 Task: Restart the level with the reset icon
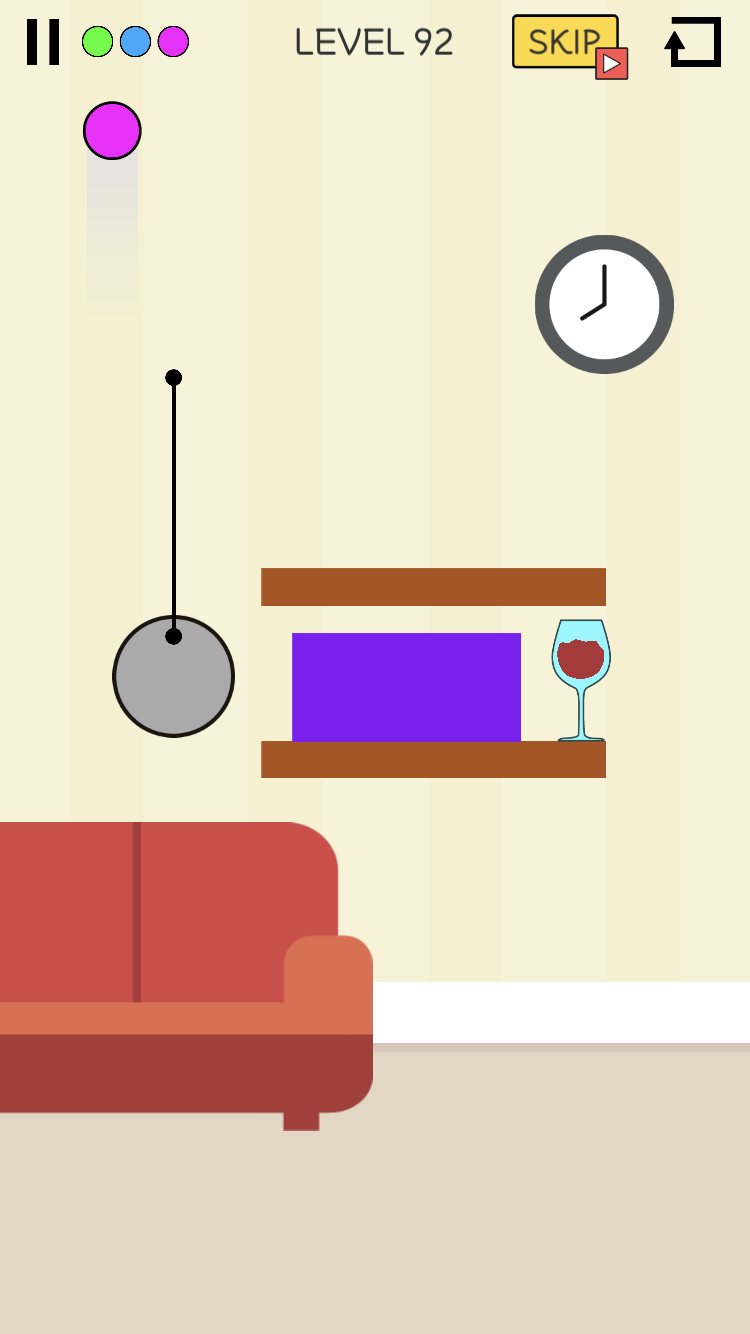[x=693, y=42]
